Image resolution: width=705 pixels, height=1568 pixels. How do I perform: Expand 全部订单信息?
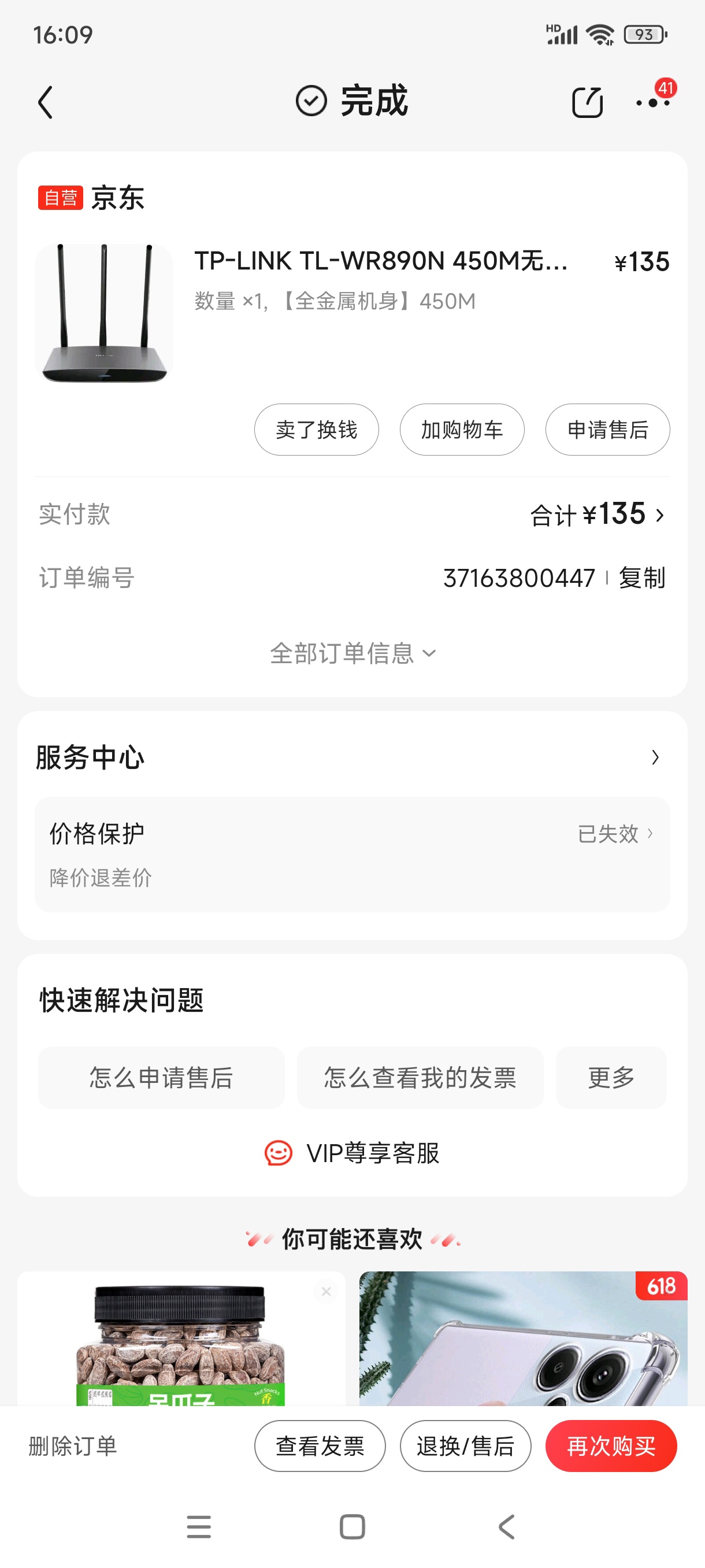[x=352, y=653]
